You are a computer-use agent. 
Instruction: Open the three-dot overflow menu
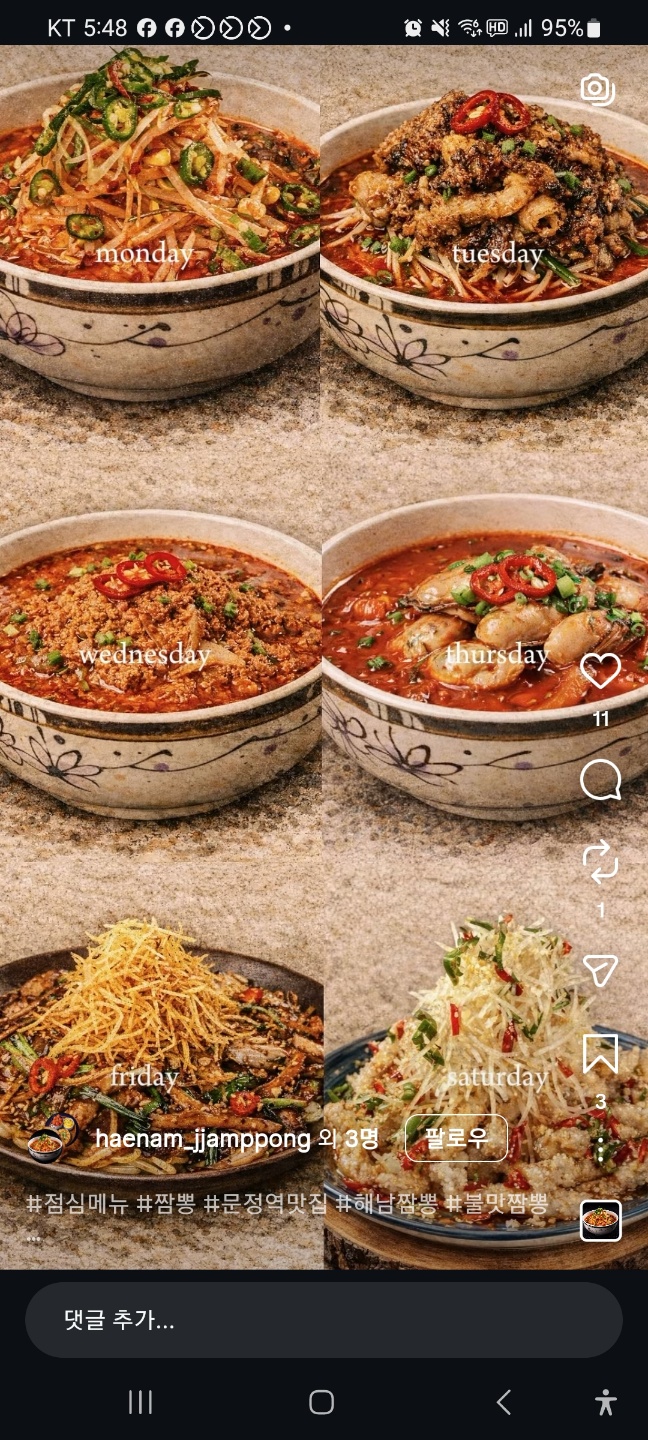pyautogui.click(x=601, y=1150)
